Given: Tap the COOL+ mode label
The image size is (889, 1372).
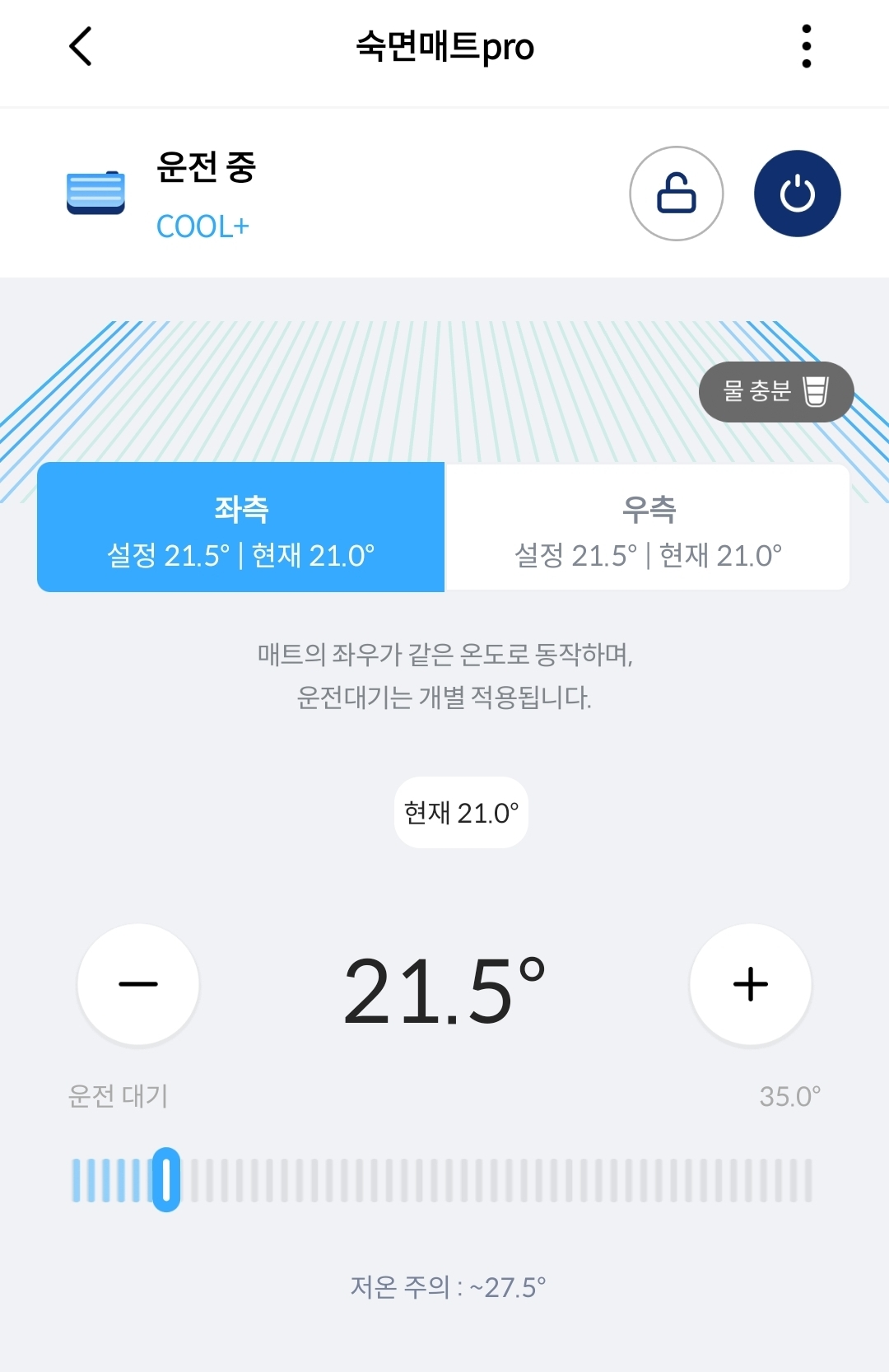Looking at the screenshot, I should tap(202, 226).
